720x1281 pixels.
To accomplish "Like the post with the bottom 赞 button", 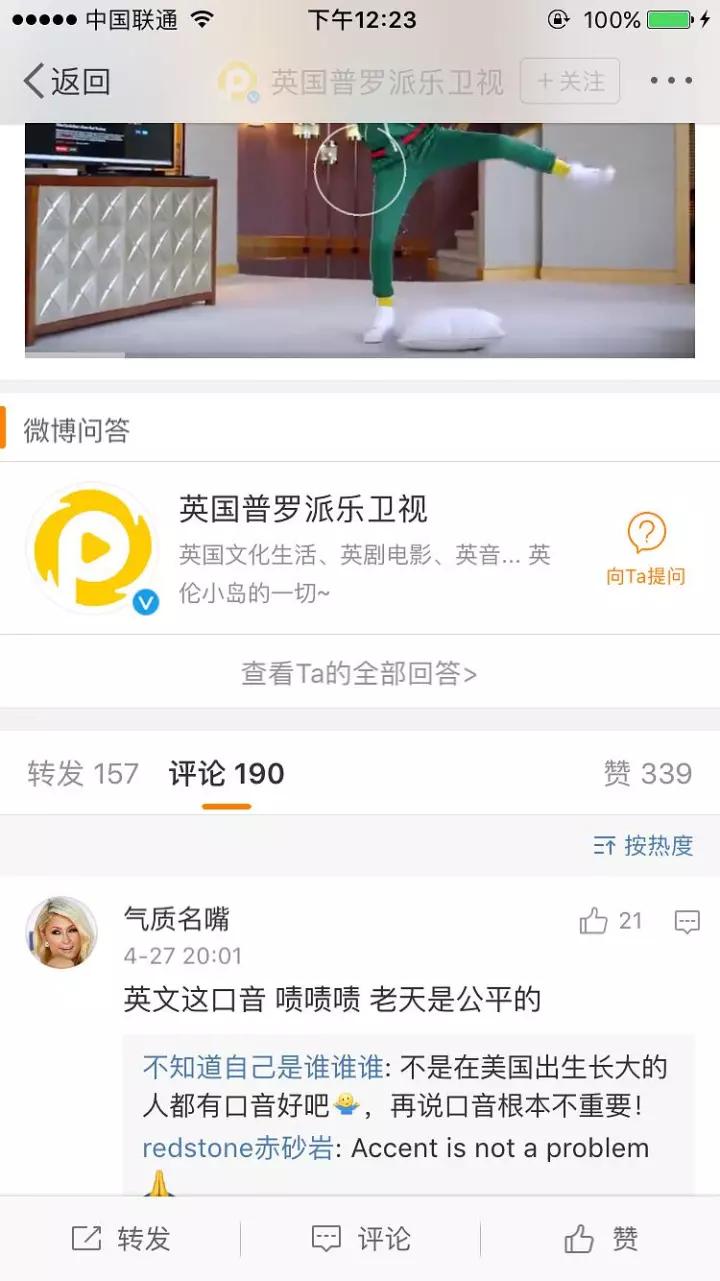I will coord(601,1239).
